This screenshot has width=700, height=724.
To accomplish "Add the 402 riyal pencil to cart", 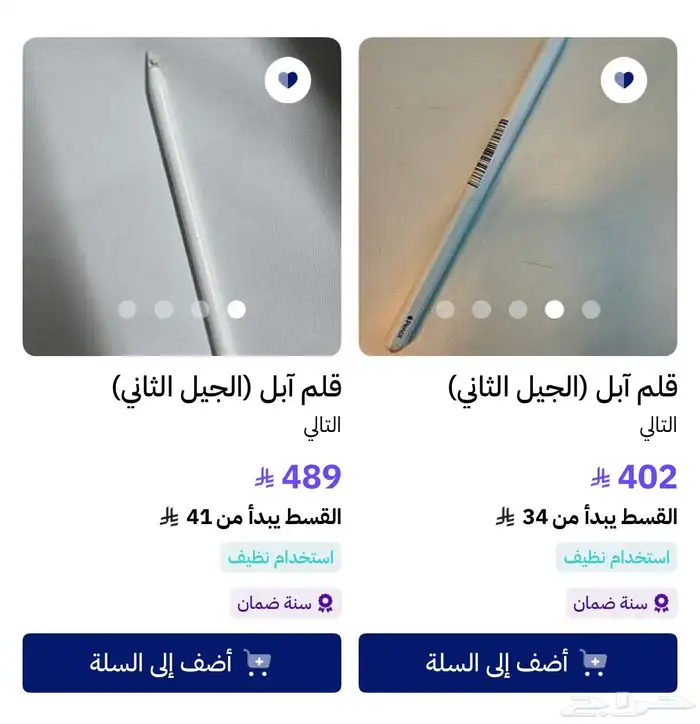I will (517, 662).
